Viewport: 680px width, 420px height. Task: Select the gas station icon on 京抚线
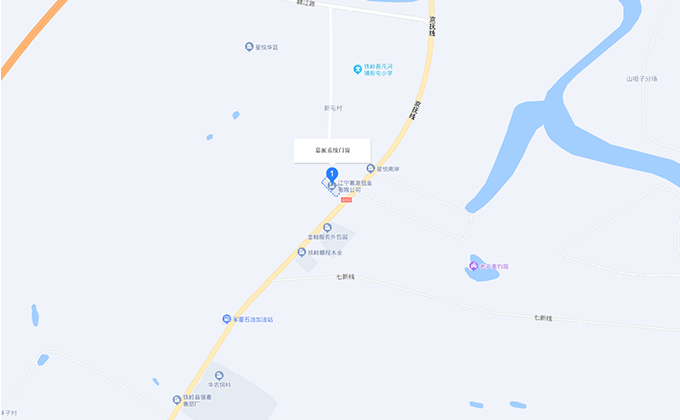tap(227, 319)
